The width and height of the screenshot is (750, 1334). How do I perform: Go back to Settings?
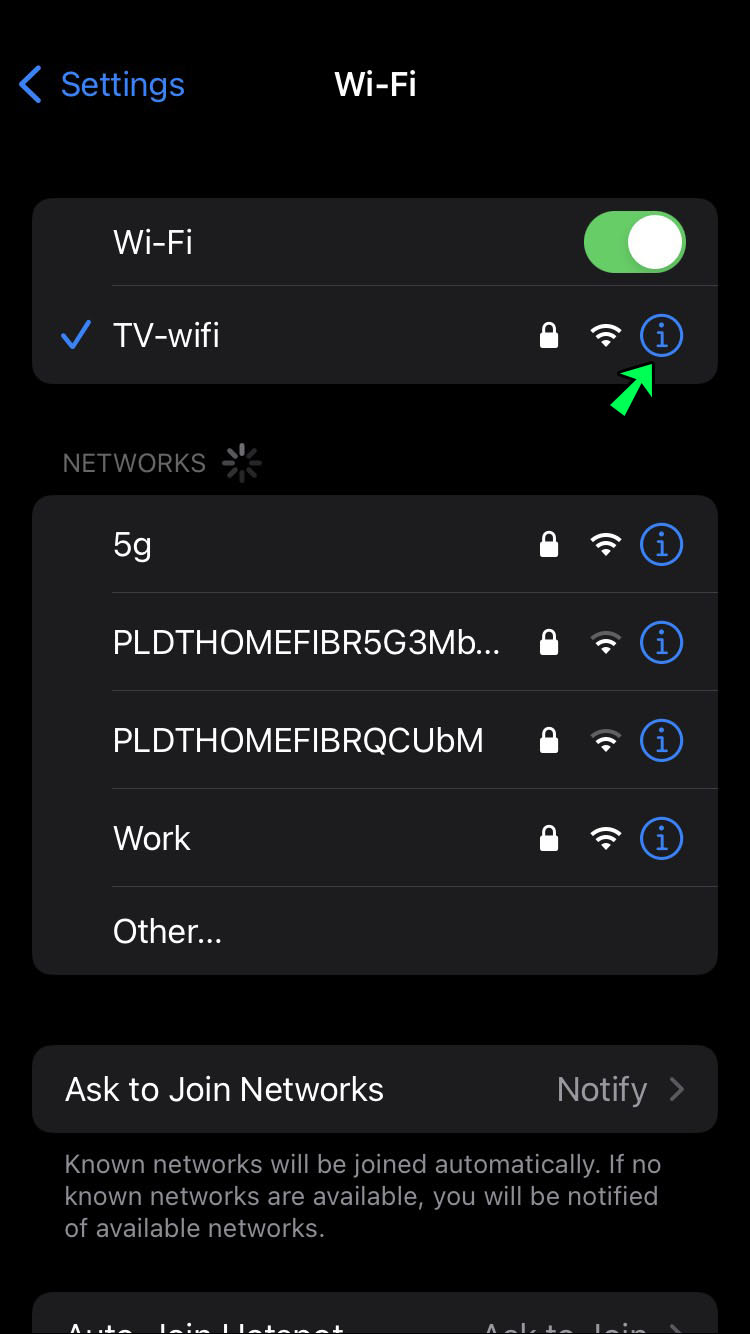point(102,85)
